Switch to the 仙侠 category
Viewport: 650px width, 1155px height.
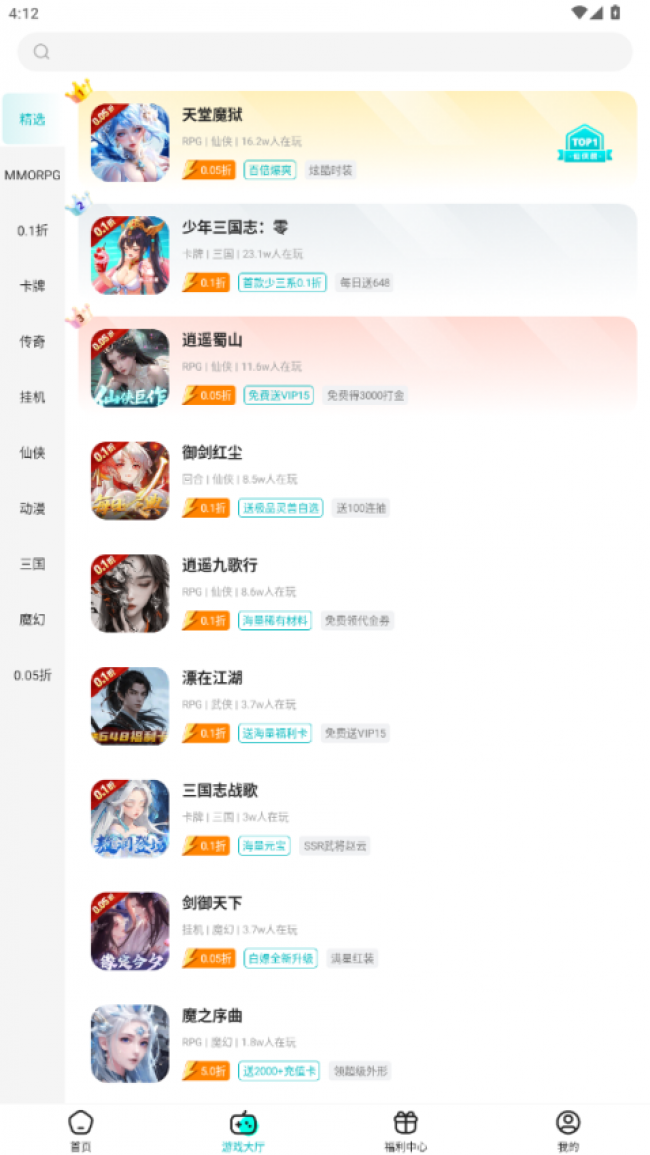32,453
